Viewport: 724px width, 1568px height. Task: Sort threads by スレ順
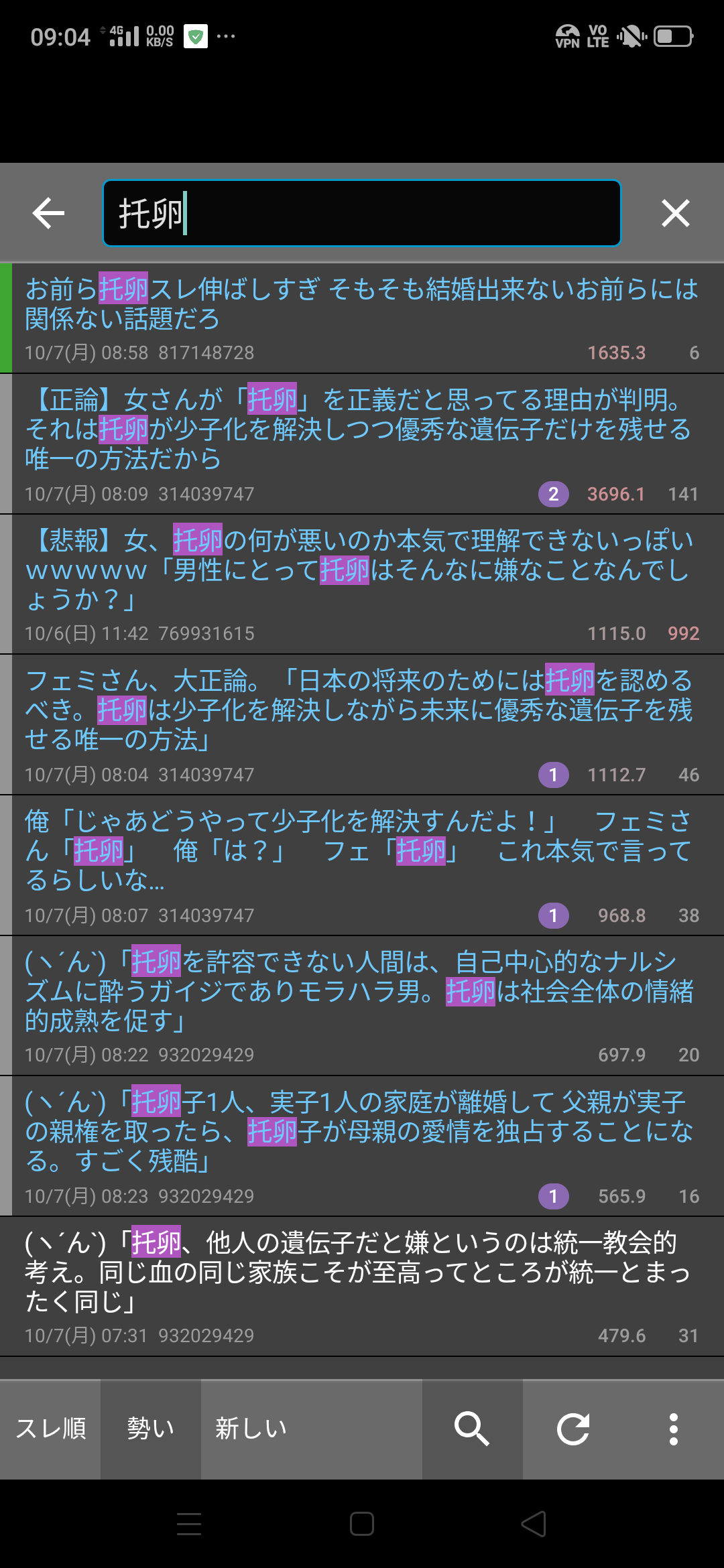50,1429
